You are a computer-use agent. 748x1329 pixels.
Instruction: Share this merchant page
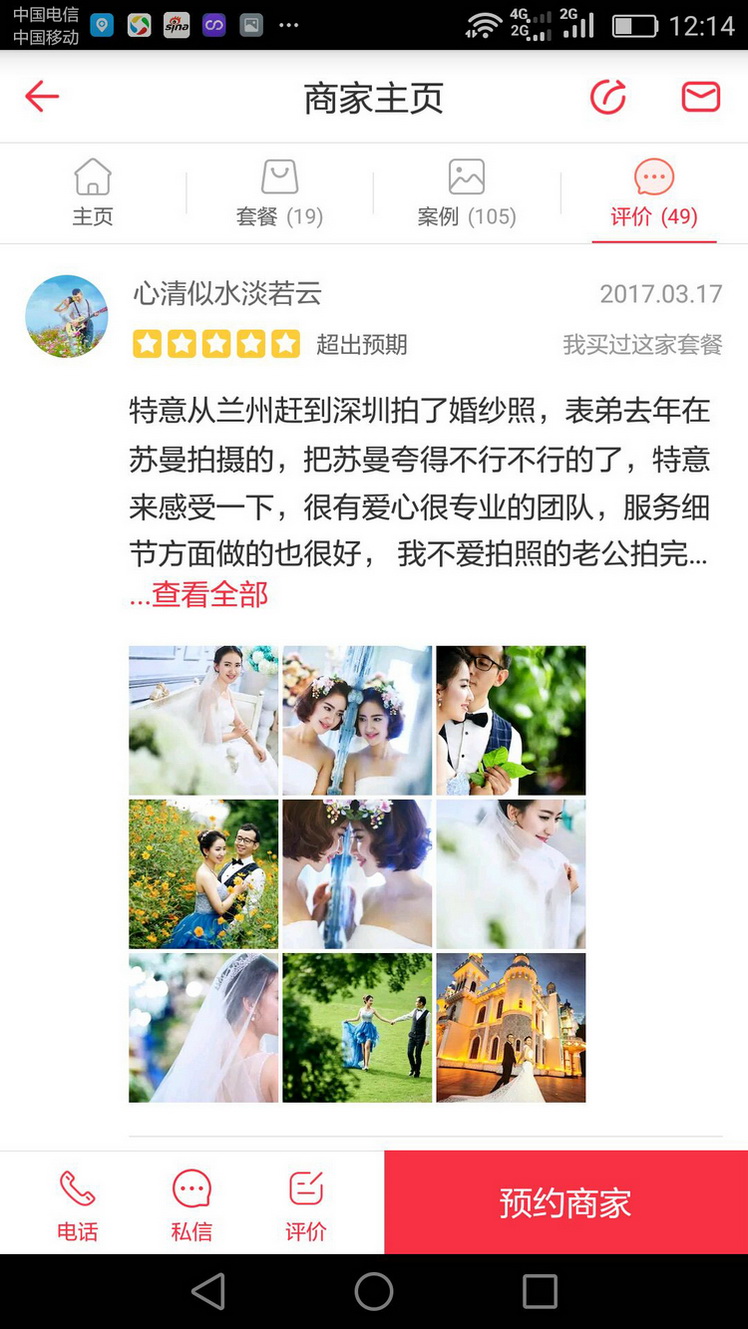[607, 97]
